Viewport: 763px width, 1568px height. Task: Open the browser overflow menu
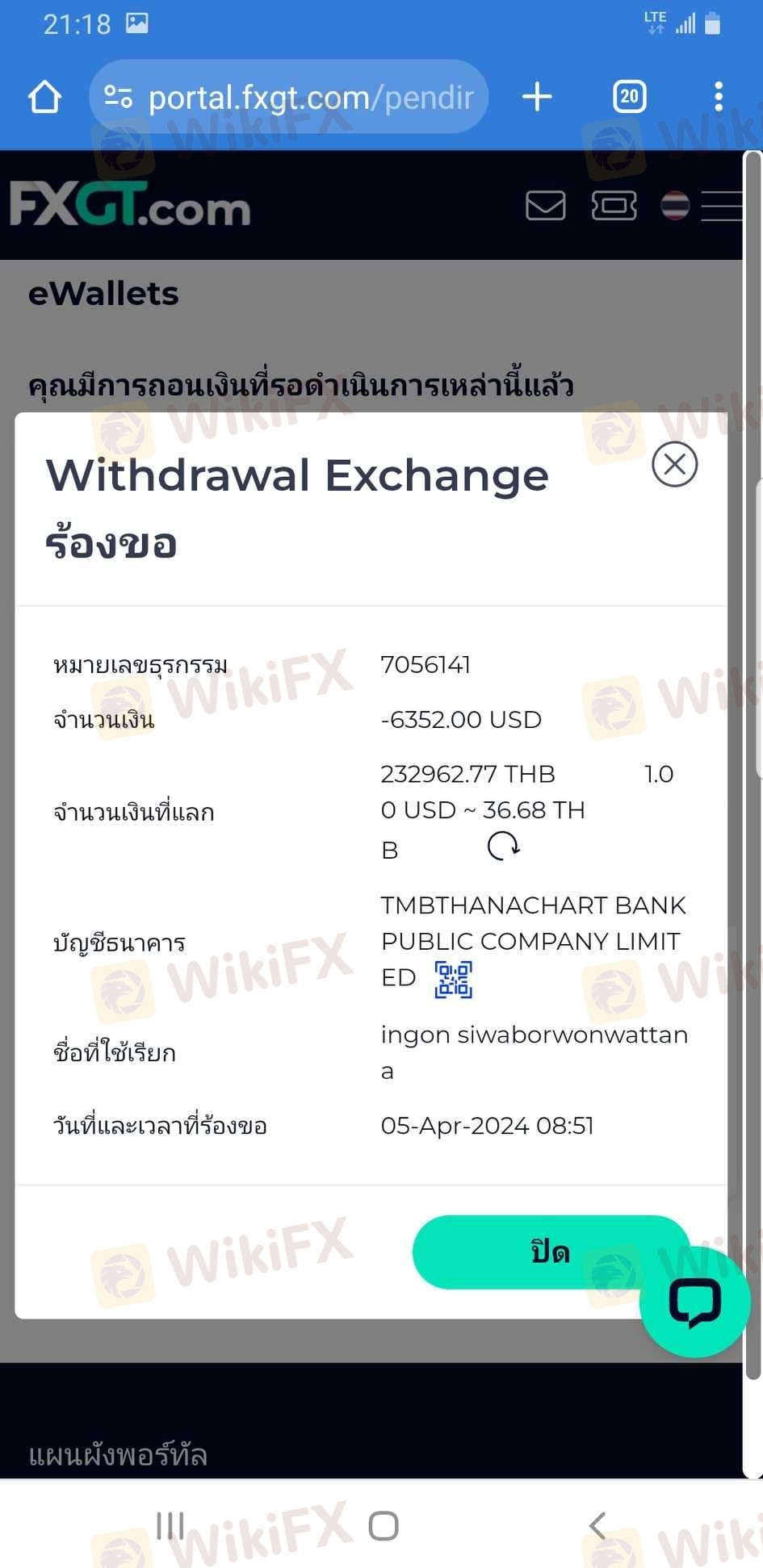[718, 97]
